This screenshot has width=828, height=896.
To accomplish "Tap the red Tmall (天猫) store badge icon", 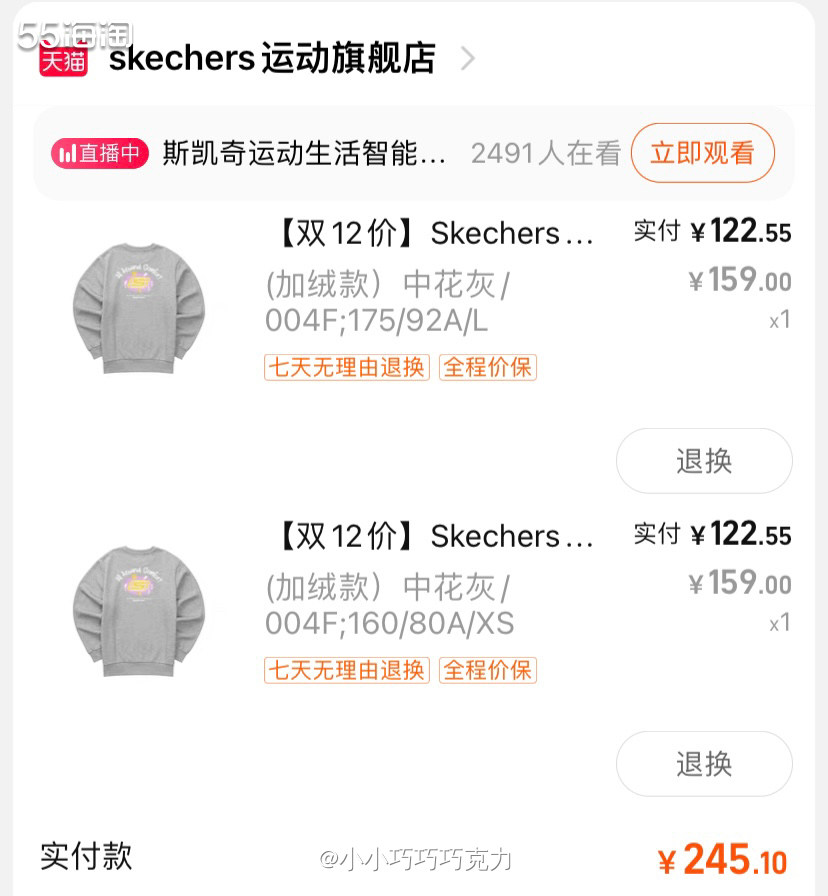I will (62, 60).
